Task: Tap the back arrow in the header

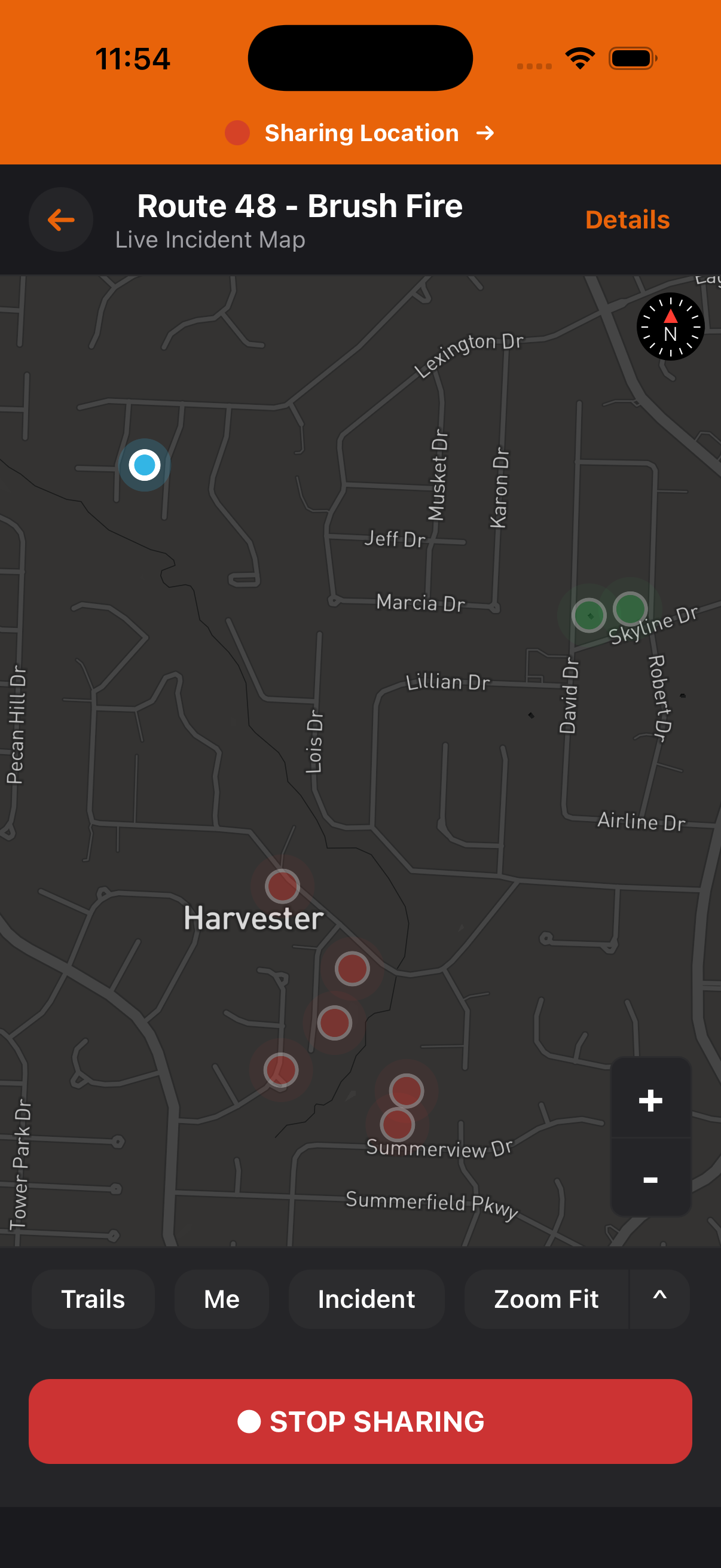Action: point(60,219)
